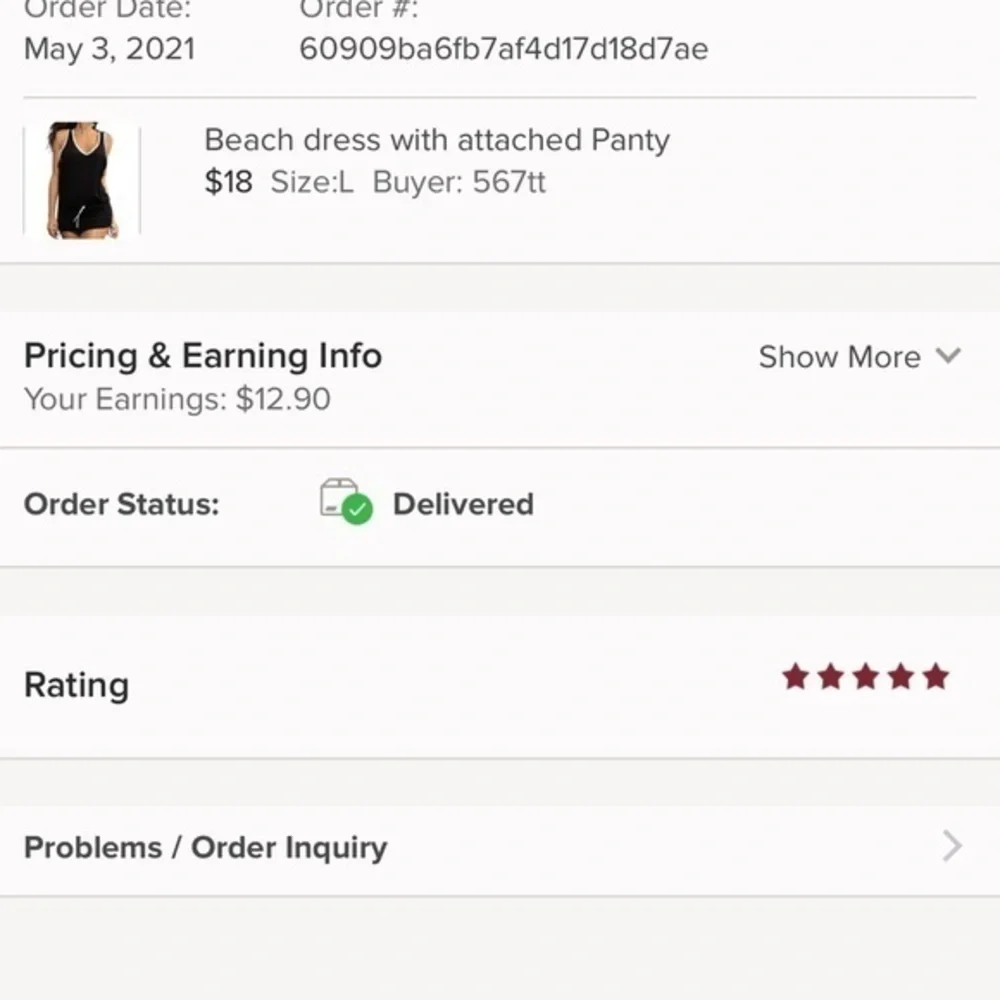Viewport: 1000px width, 1000px height.
Task: Open the Beach dress product thumbnail
Action: [x=82, y=181]
